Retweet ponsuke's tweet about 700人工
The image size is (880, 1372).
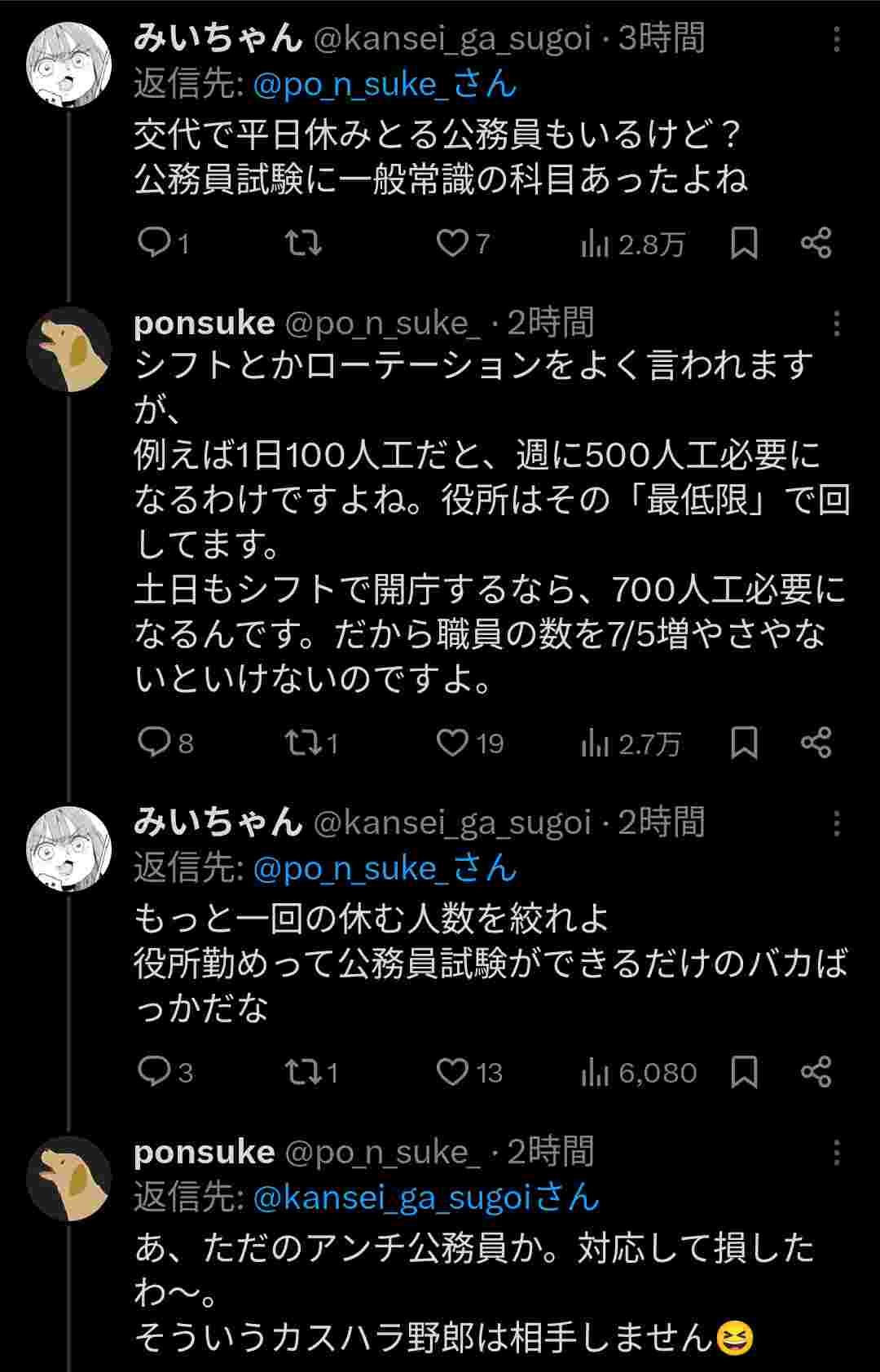click(303, 743)
